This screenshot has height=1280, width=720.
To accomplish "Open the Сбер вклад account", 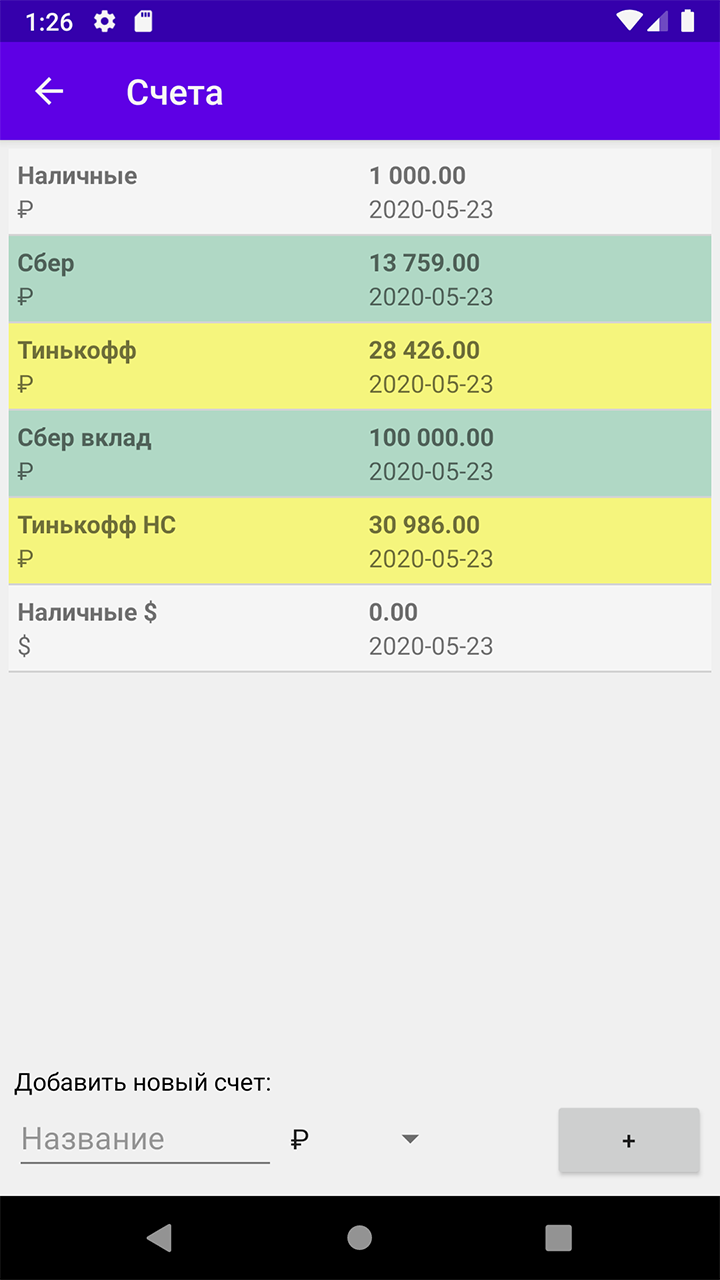I will point(360,454).
